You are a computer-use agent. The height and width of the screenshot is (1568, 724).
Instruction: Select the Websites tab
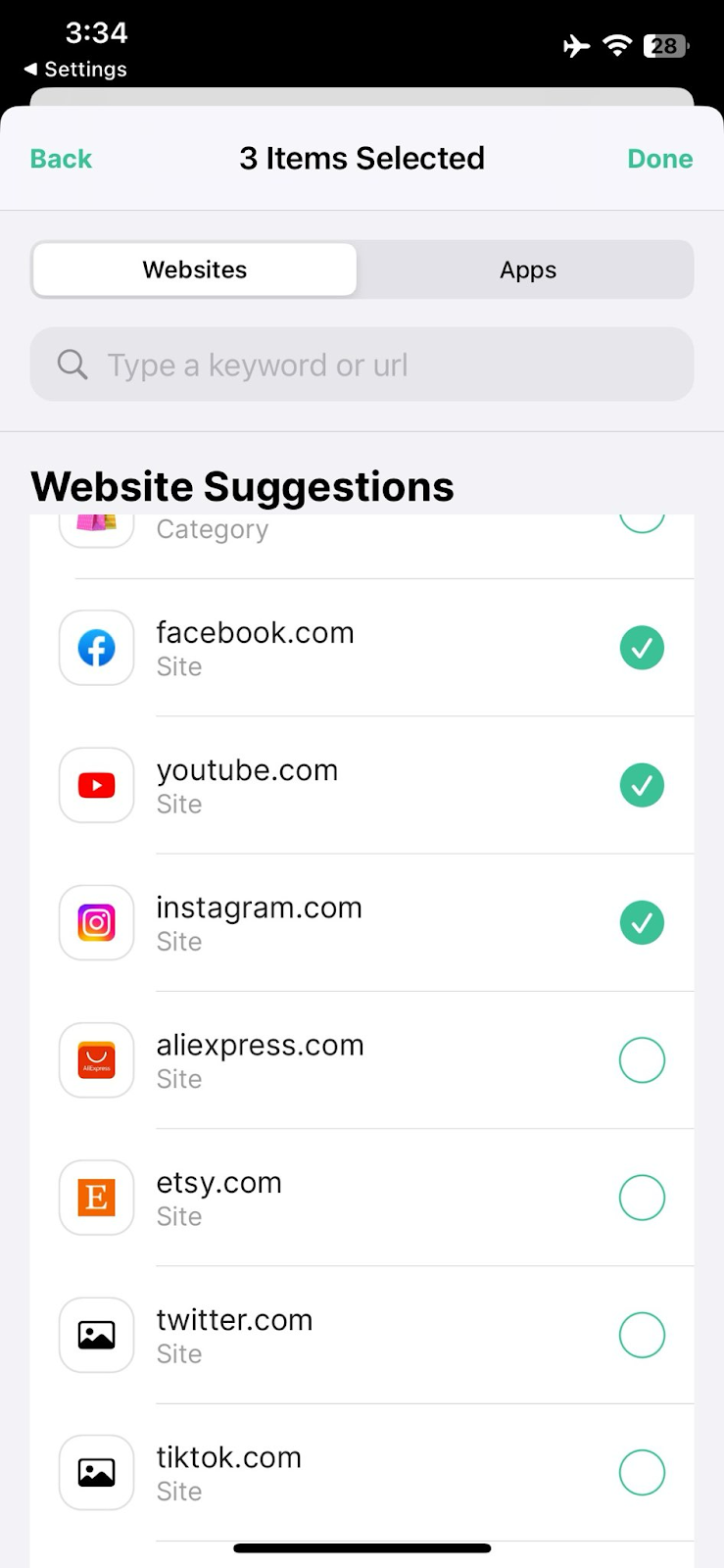[x=194, y=269]
